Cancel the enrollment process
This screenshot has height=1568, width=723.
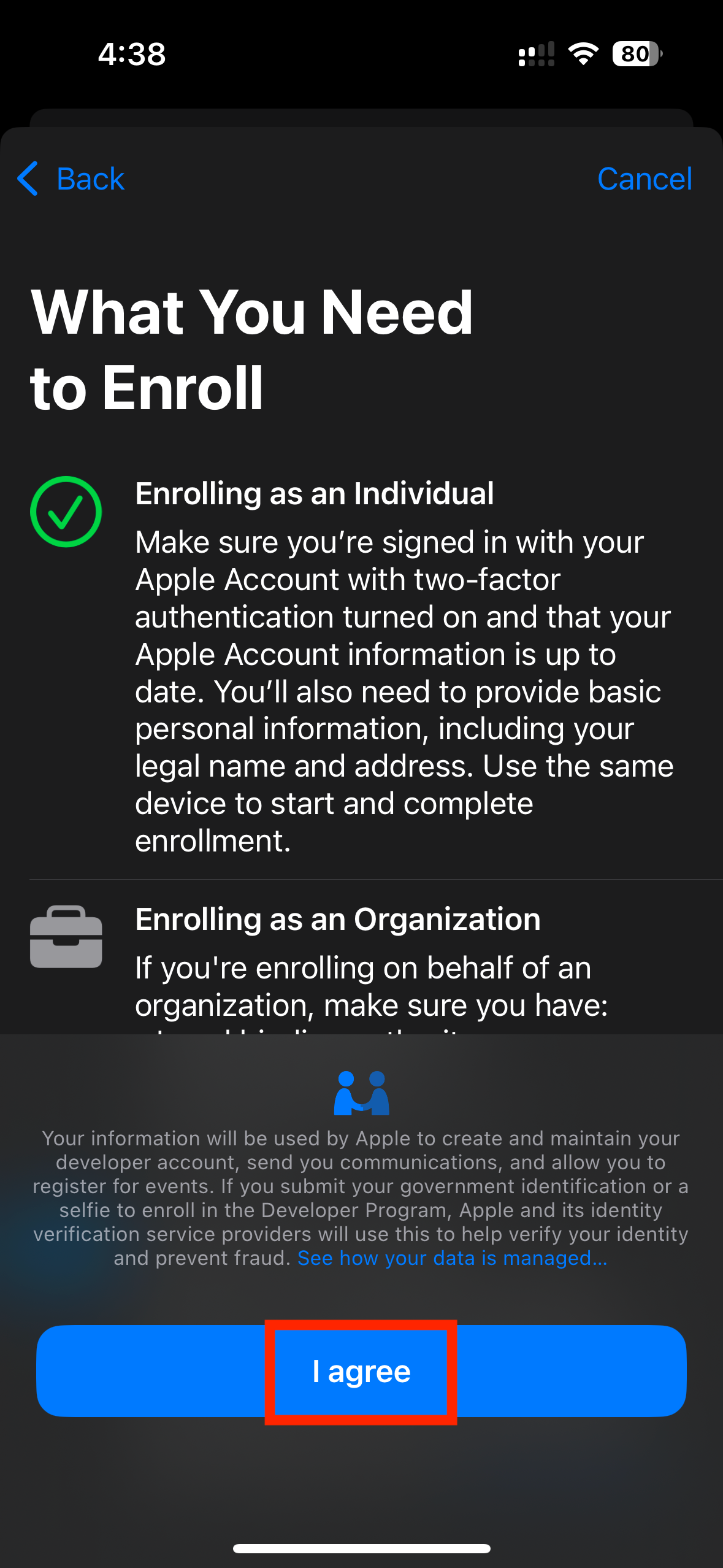tap(645, 179)
